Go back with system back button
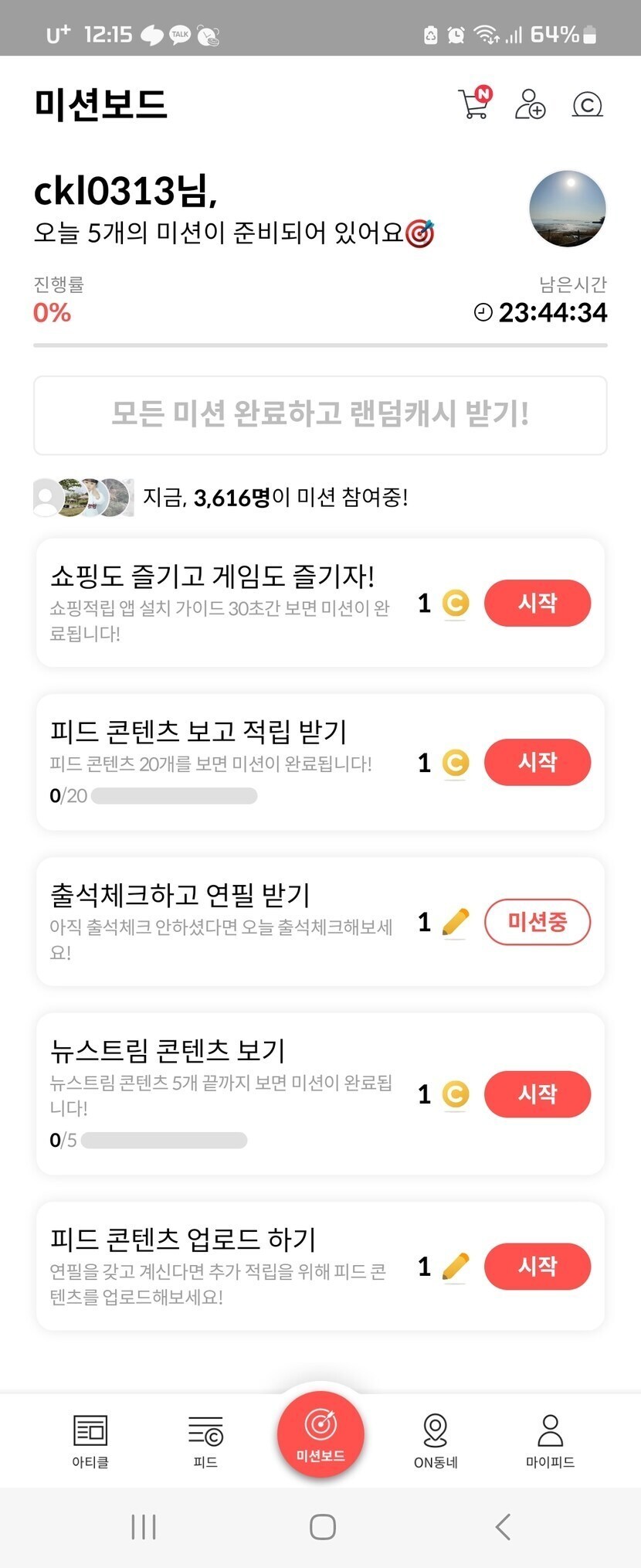The height and width of the screenshot is (1568, 641). (503, 1527)
